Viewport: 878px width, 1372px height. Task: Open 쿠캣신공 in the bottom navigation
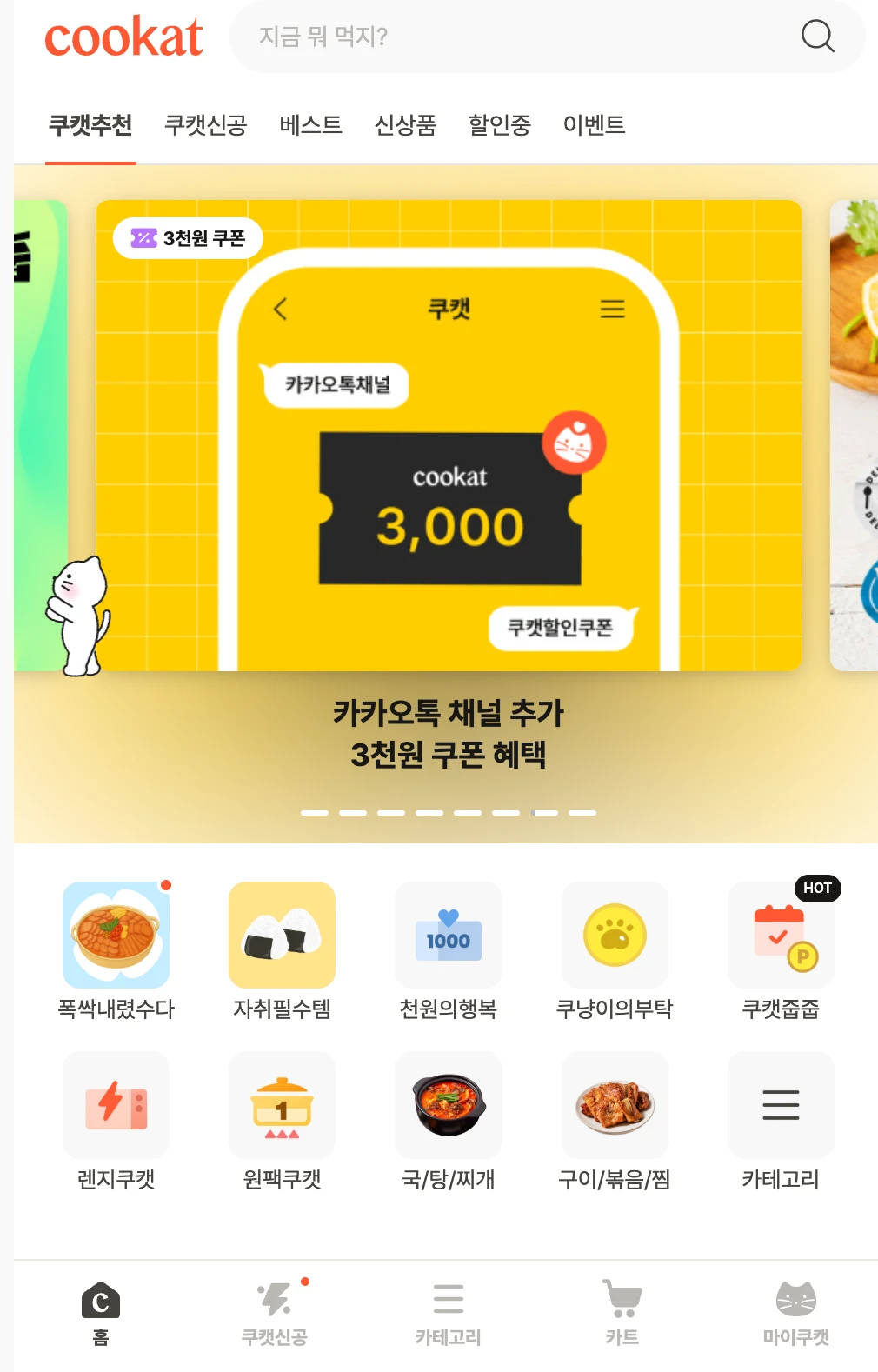tap(275, 1313)
